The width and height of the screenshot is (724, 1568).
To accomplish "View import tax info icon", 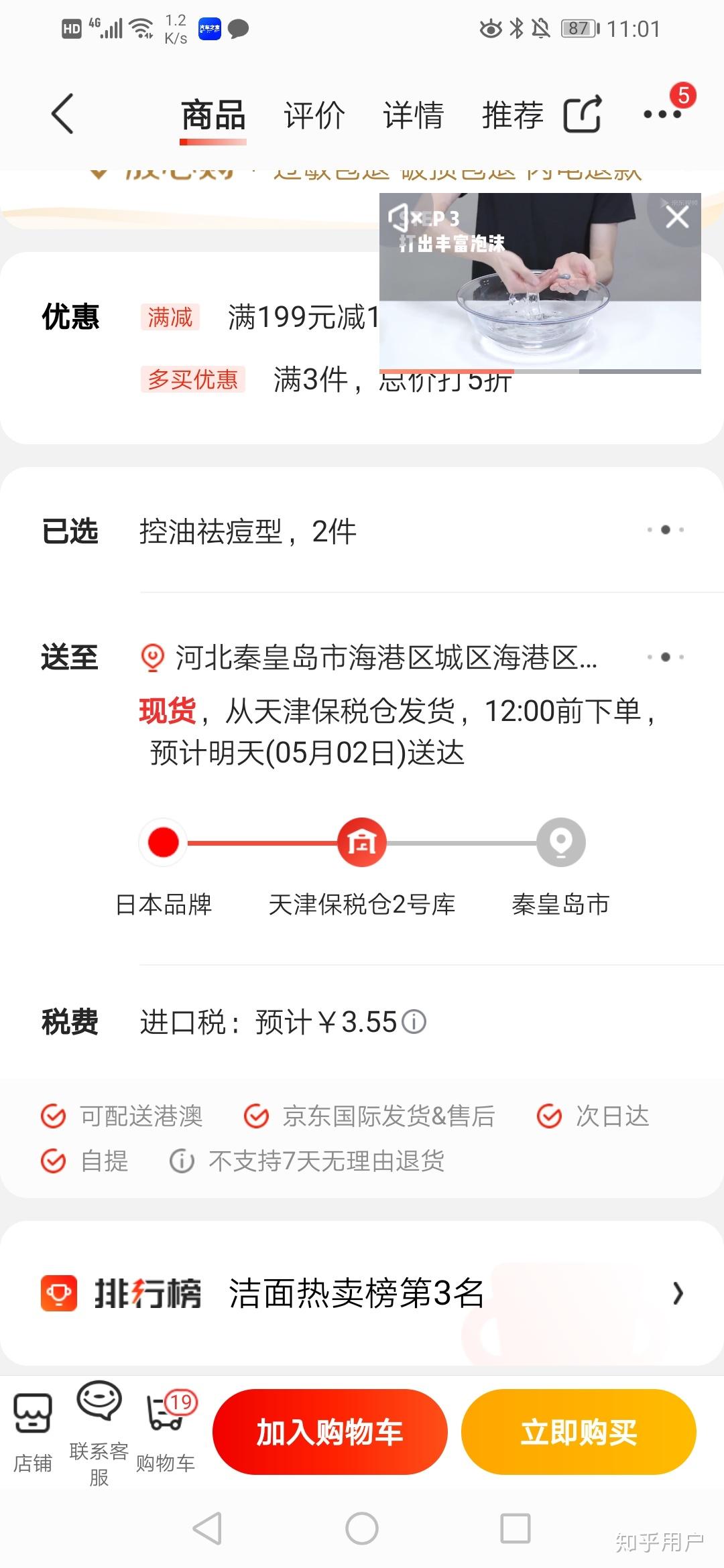I will tap(415, 1022).
